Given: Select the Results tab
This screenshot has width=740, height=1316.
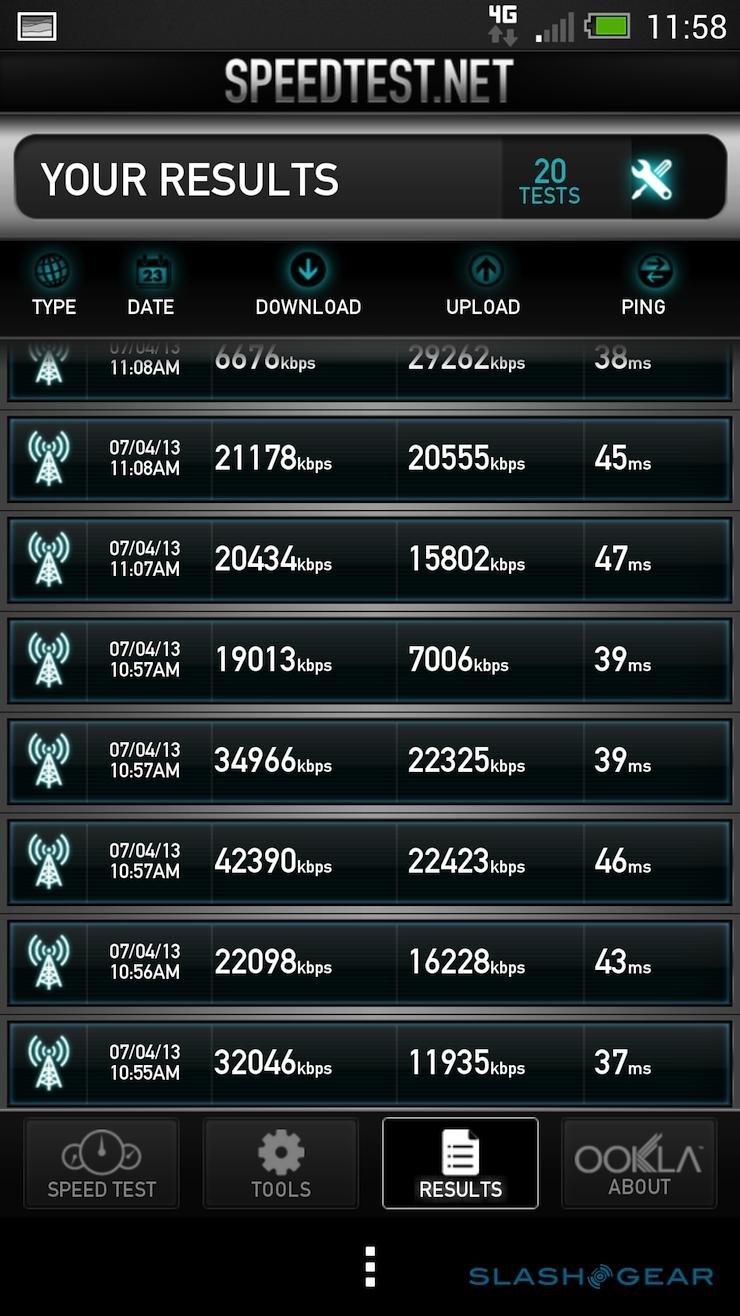Looking at the screenshot, I should click(460, 1163).
